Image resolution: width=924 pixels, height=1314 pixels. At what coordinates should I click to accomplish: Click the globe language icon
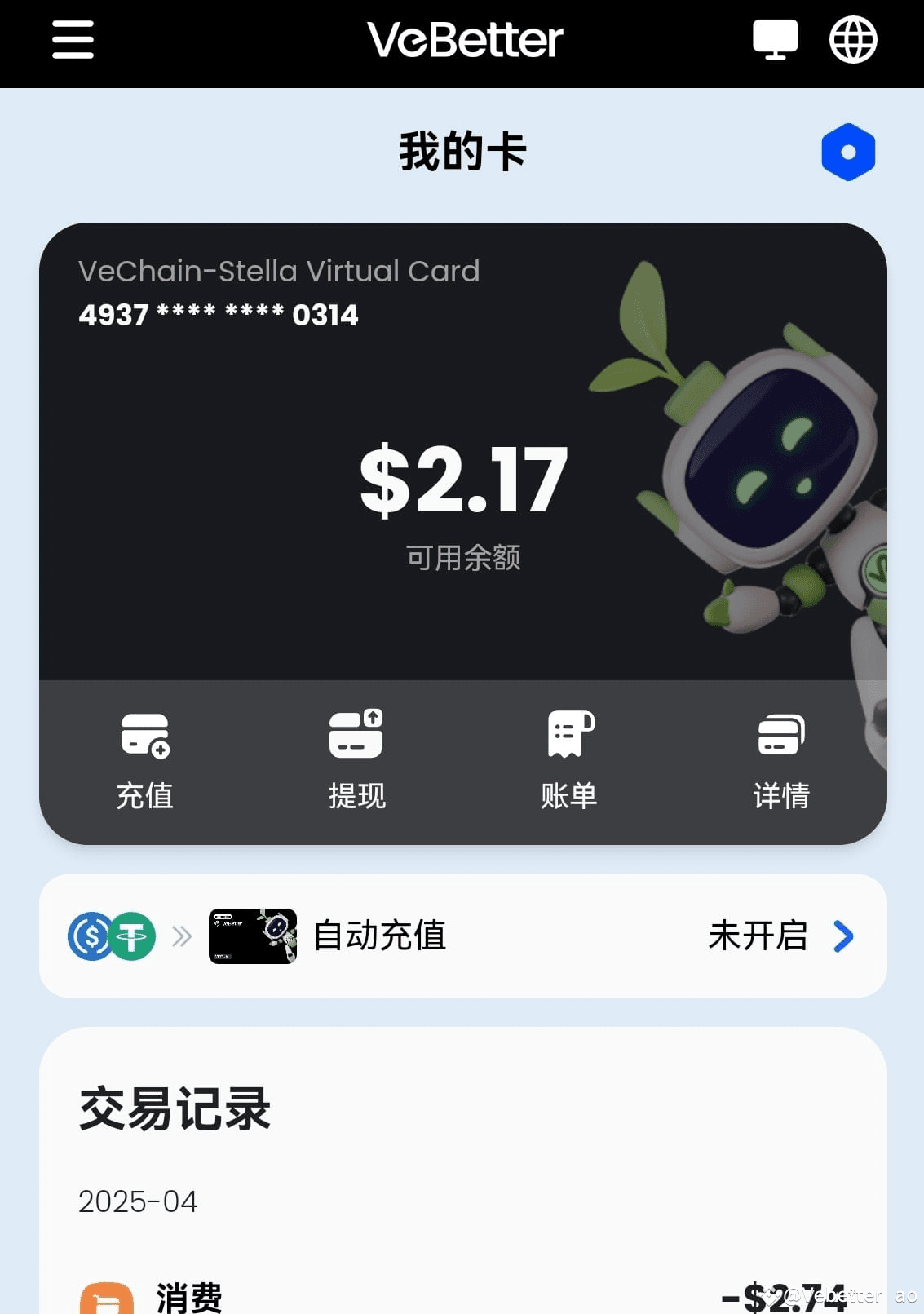tap(852, 38)
